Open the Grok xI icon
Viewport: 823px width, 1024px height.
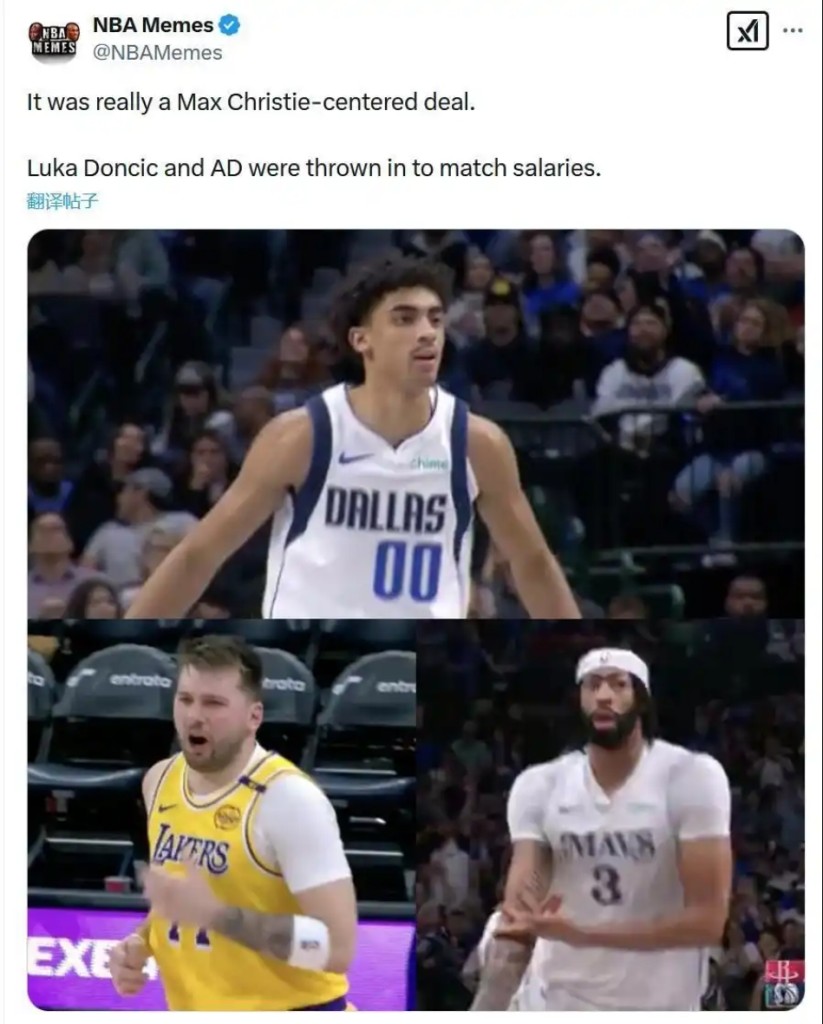747,33
